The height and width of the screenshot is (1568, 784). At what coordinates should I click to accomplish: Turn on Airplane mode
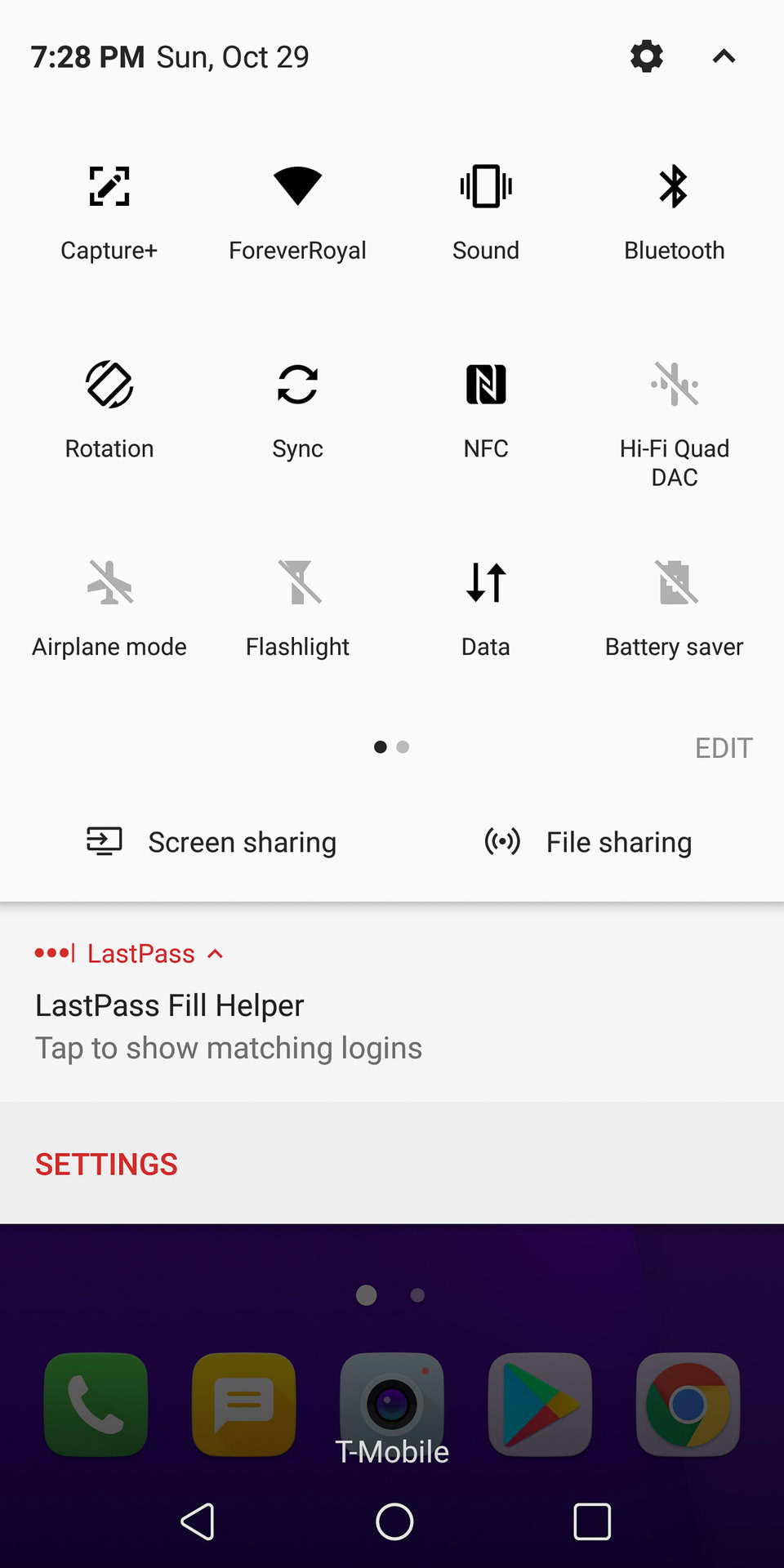(x=109, y=582)
